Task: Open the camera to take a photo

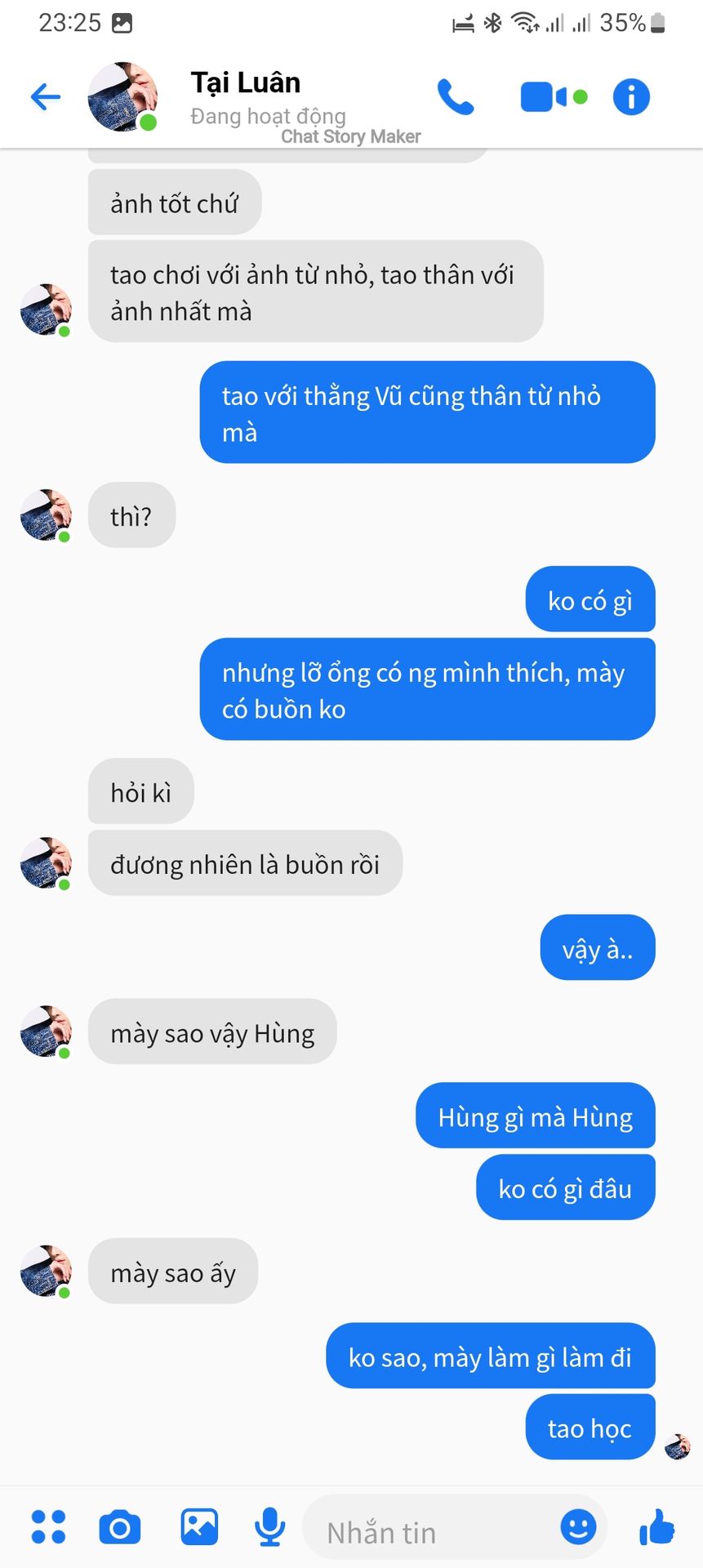Action: (119, 1527)
